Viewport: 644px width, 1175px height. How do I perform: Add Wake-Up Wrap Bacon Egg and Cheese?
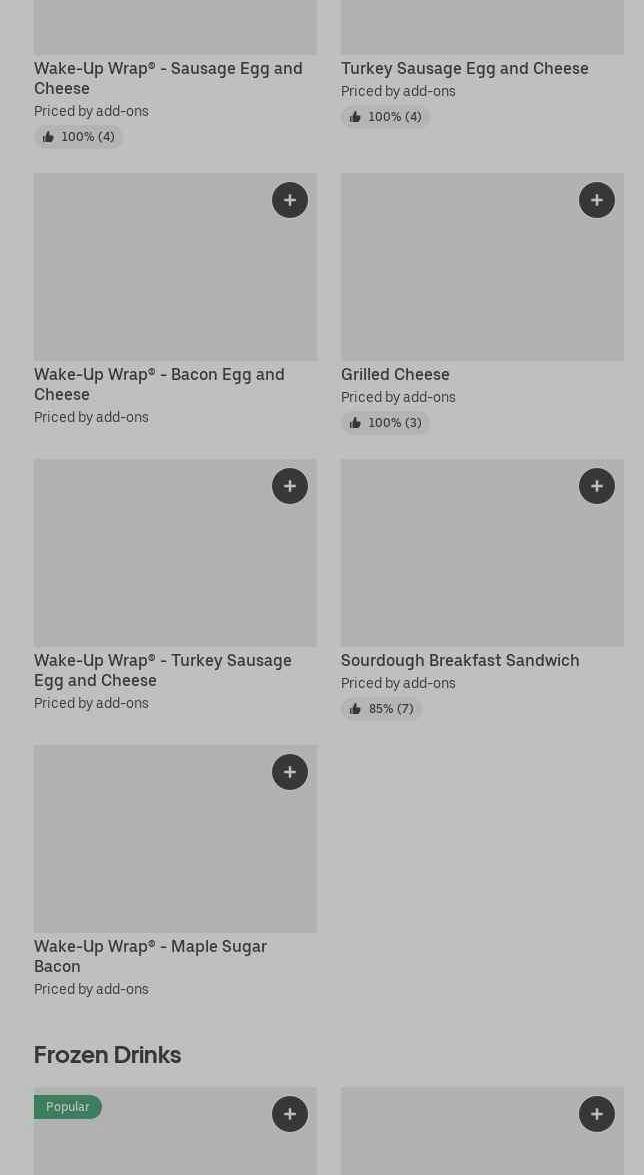289,200
